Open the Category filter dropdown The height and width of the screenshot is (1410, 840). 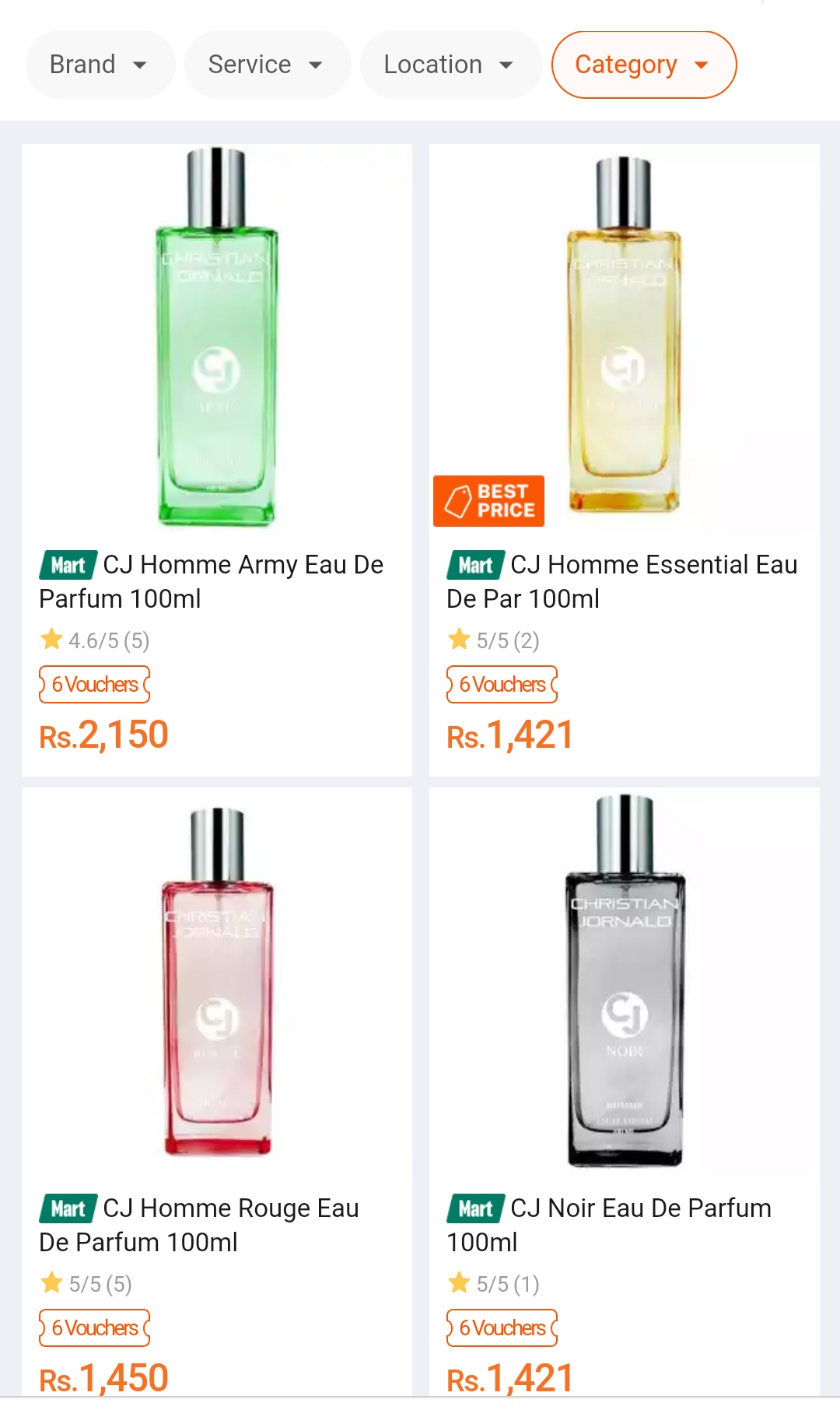tap(643, 65)
